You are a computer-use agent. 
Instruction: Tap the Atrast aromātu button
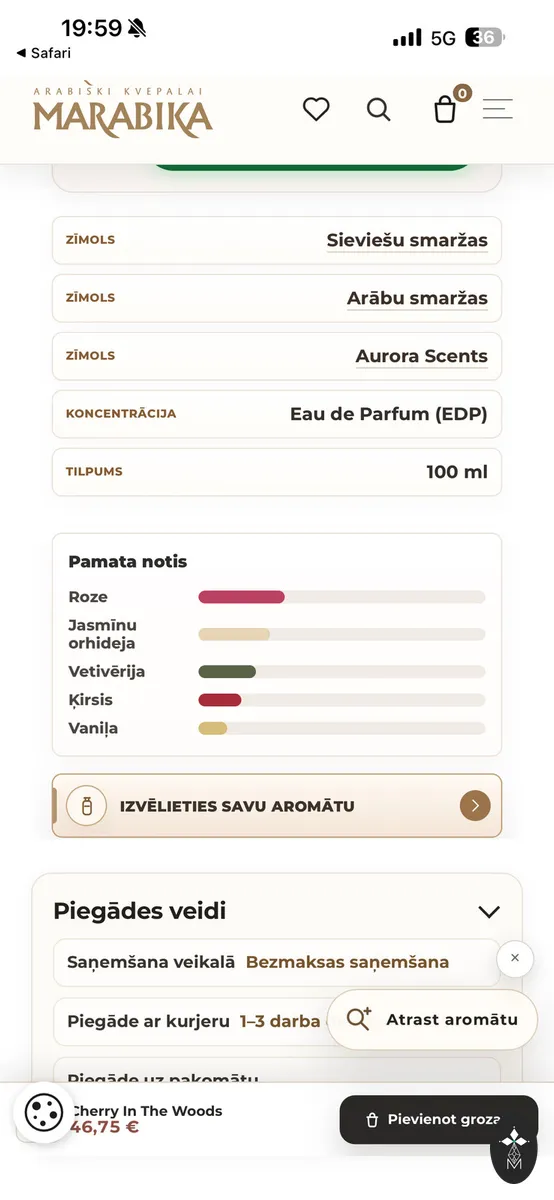pos(432,1020)
